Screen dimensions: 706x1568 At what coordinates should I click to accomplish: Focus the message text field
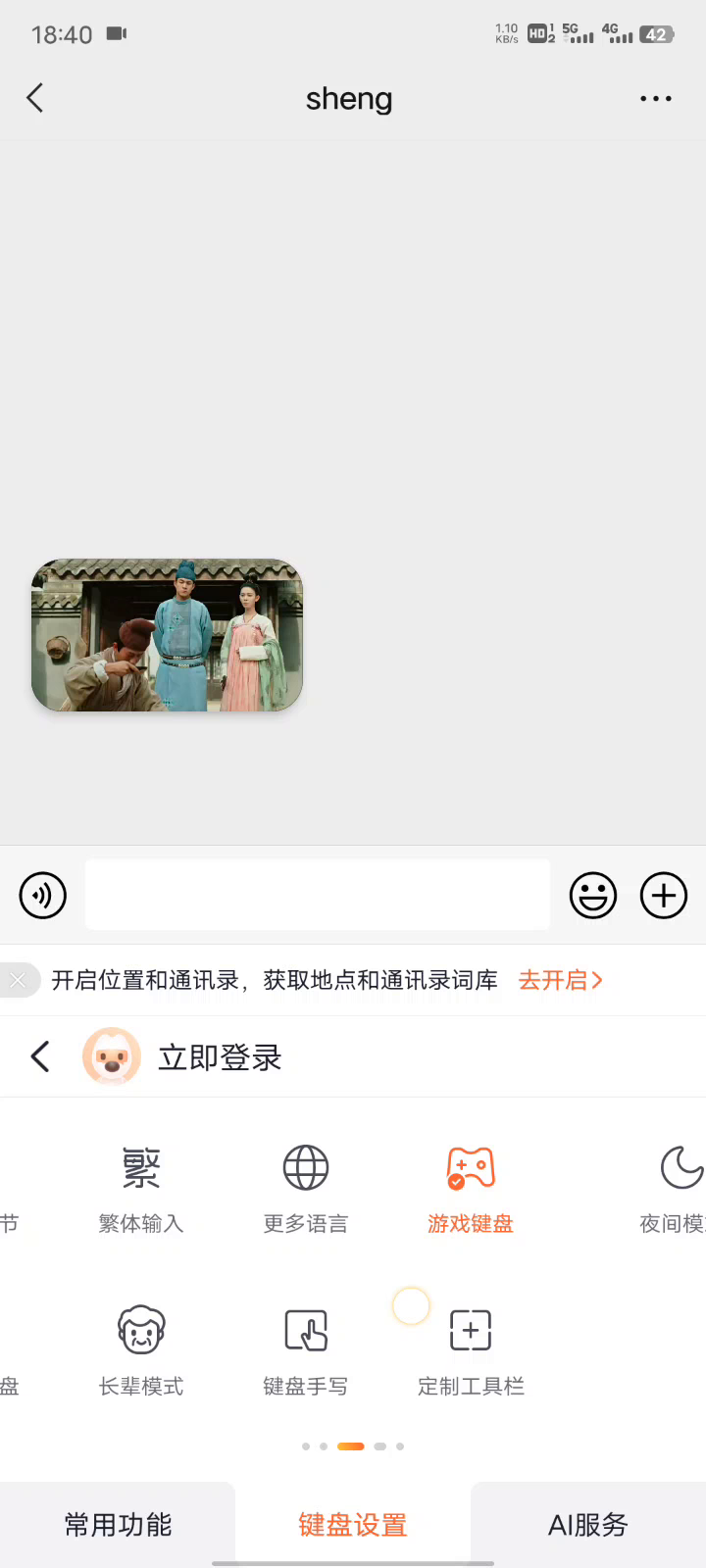point(317,895)
